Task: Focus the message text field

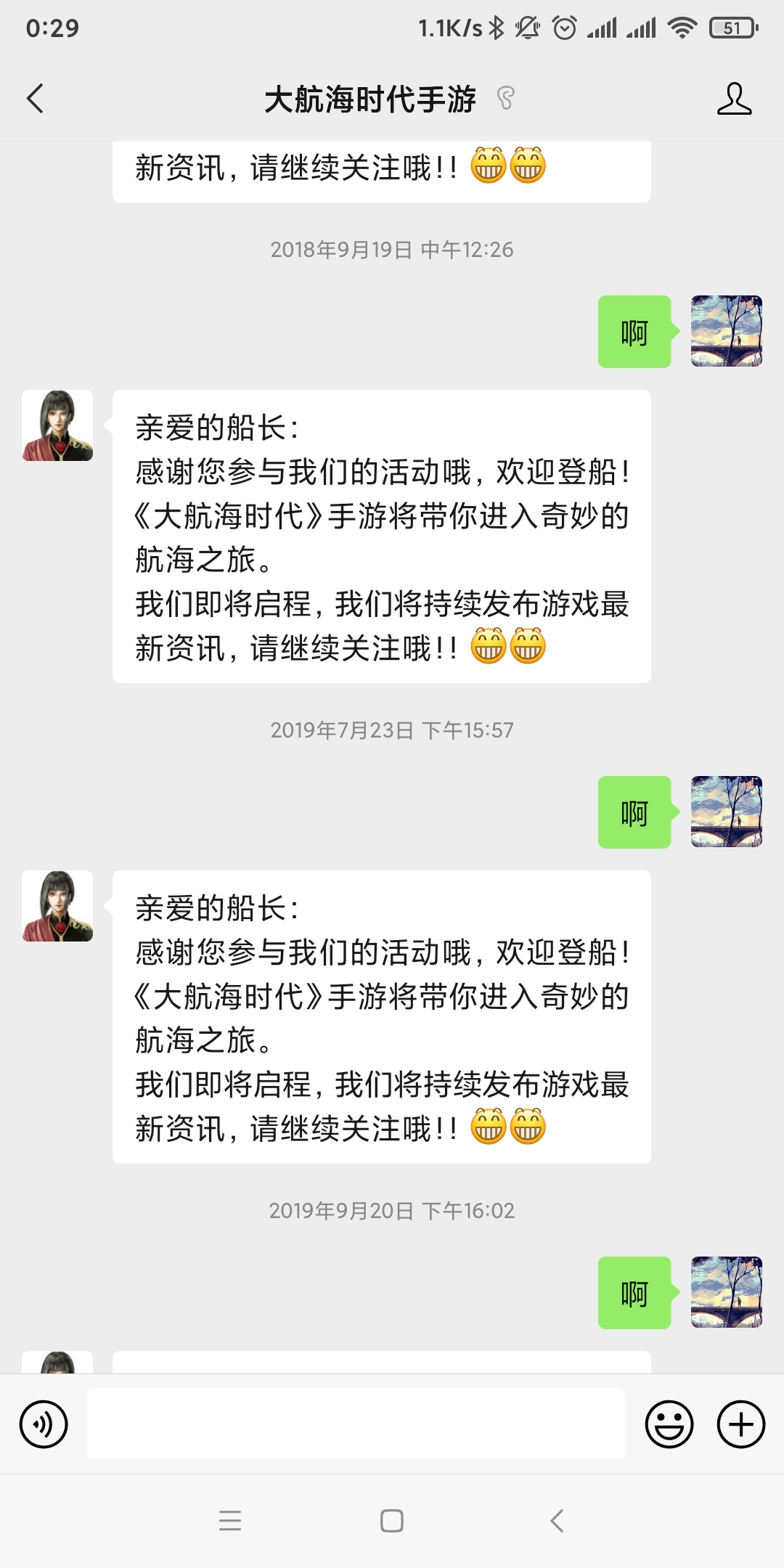Action: tap(356, 1424)
